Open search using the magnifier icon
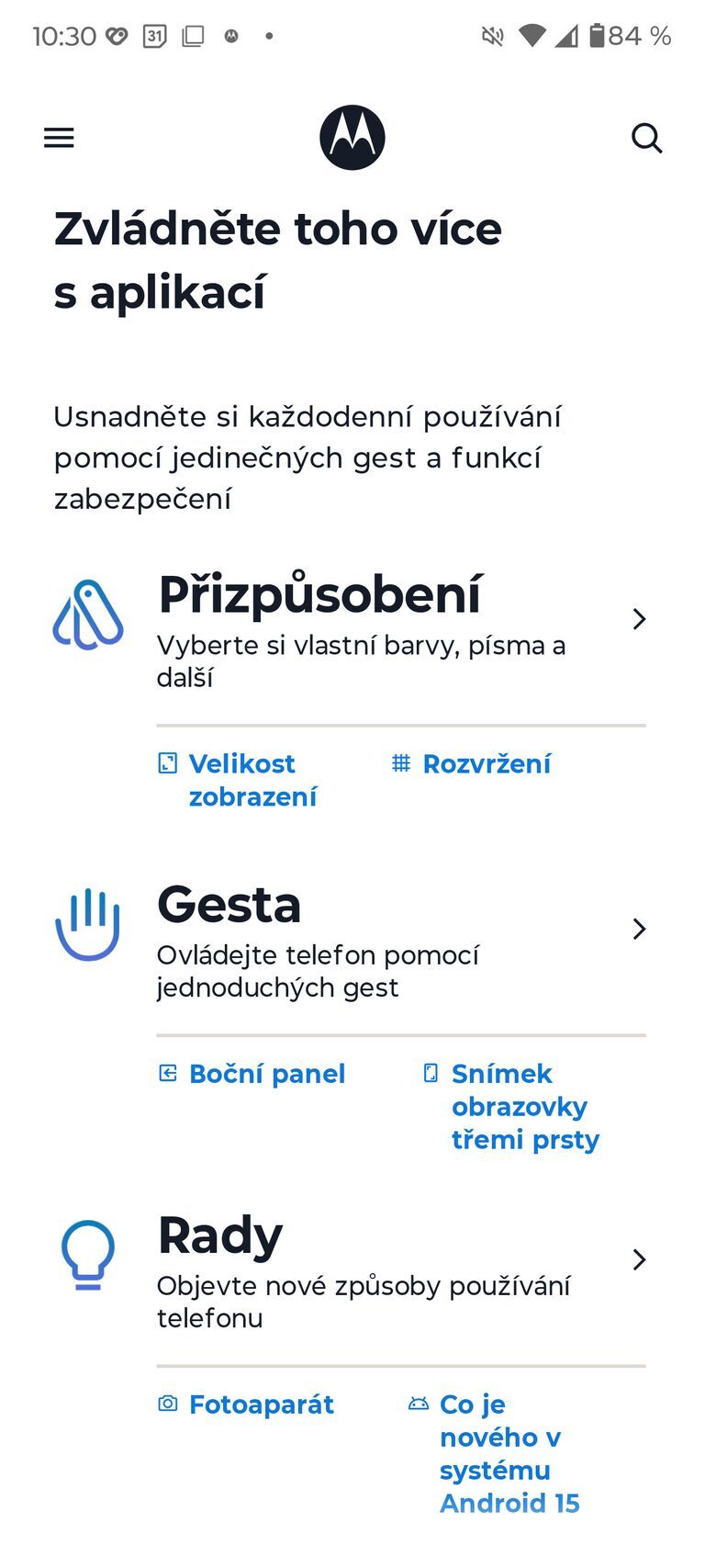Viewport: 705px width, 1568px height. pos(647,138)
